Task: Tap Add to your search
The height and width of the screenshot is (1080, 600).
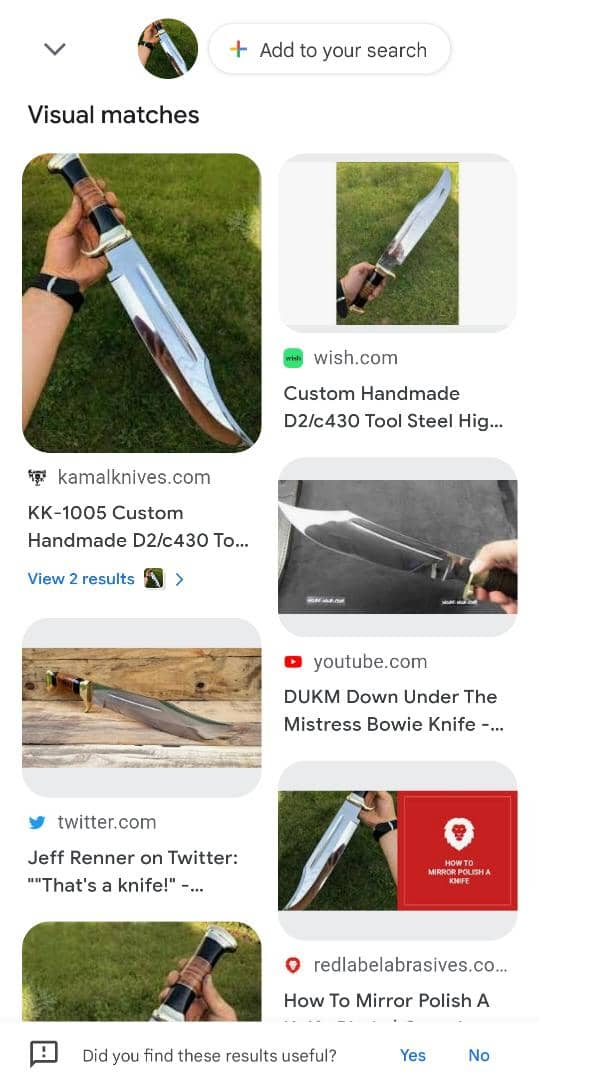Action: pos(329,50)
